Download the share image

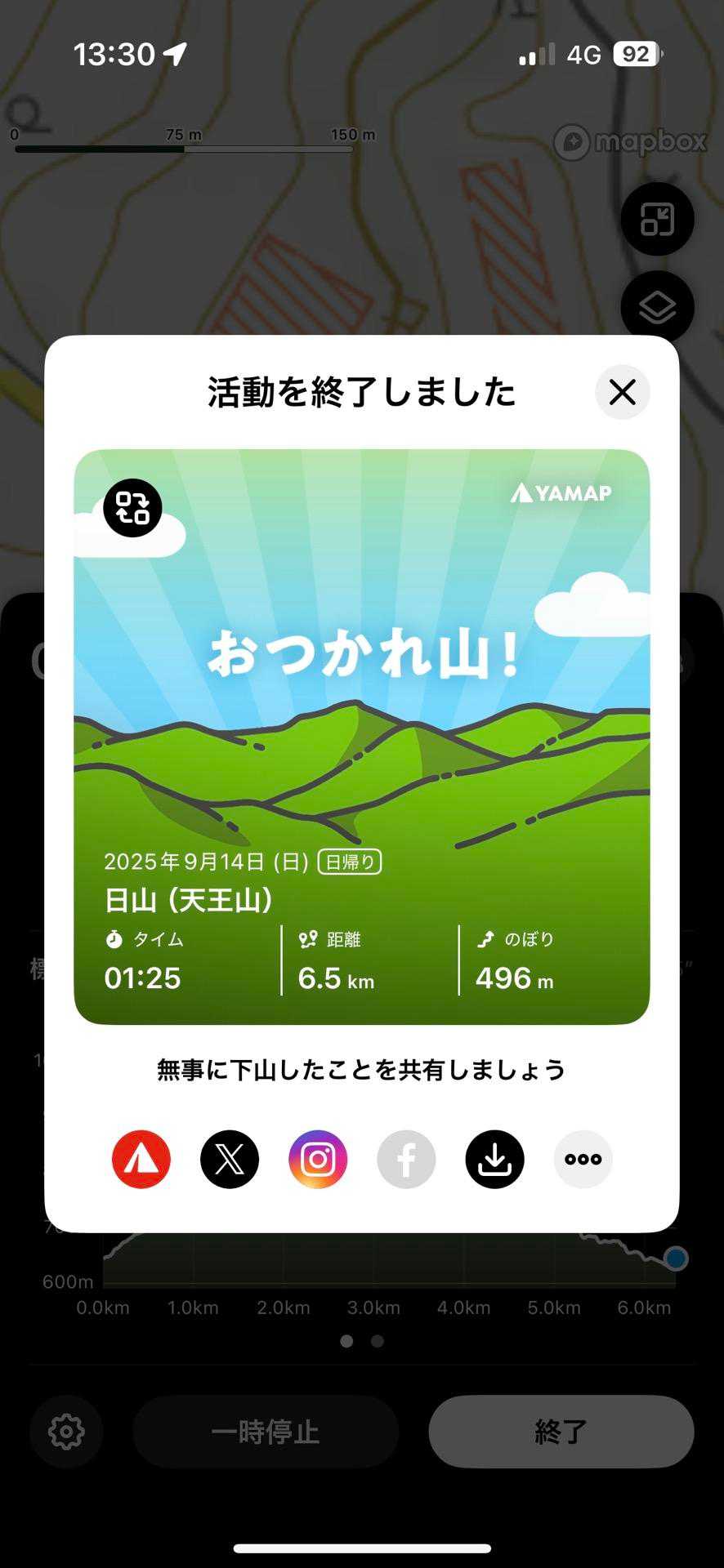tap(494, 1159)
